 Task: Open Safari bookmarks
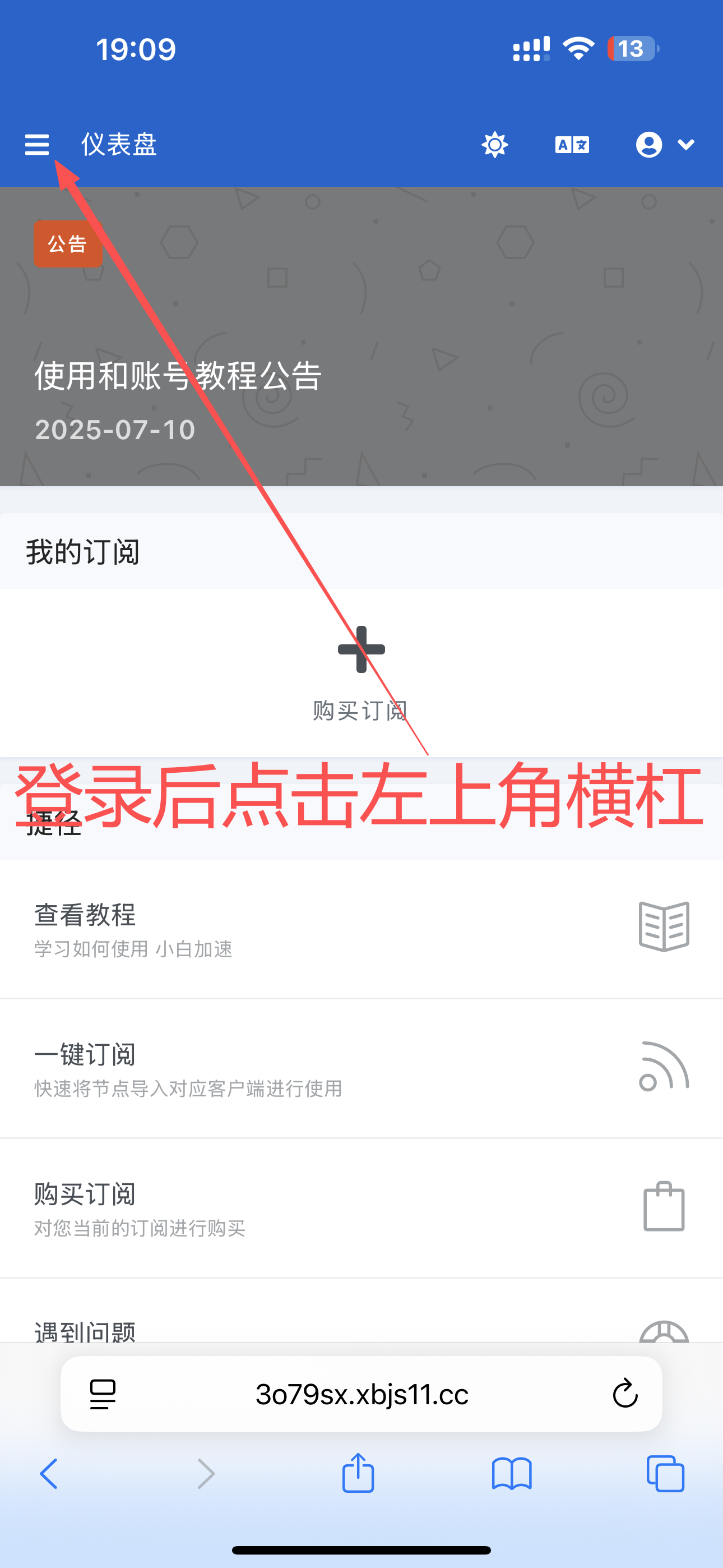(x=511, y=1474)
